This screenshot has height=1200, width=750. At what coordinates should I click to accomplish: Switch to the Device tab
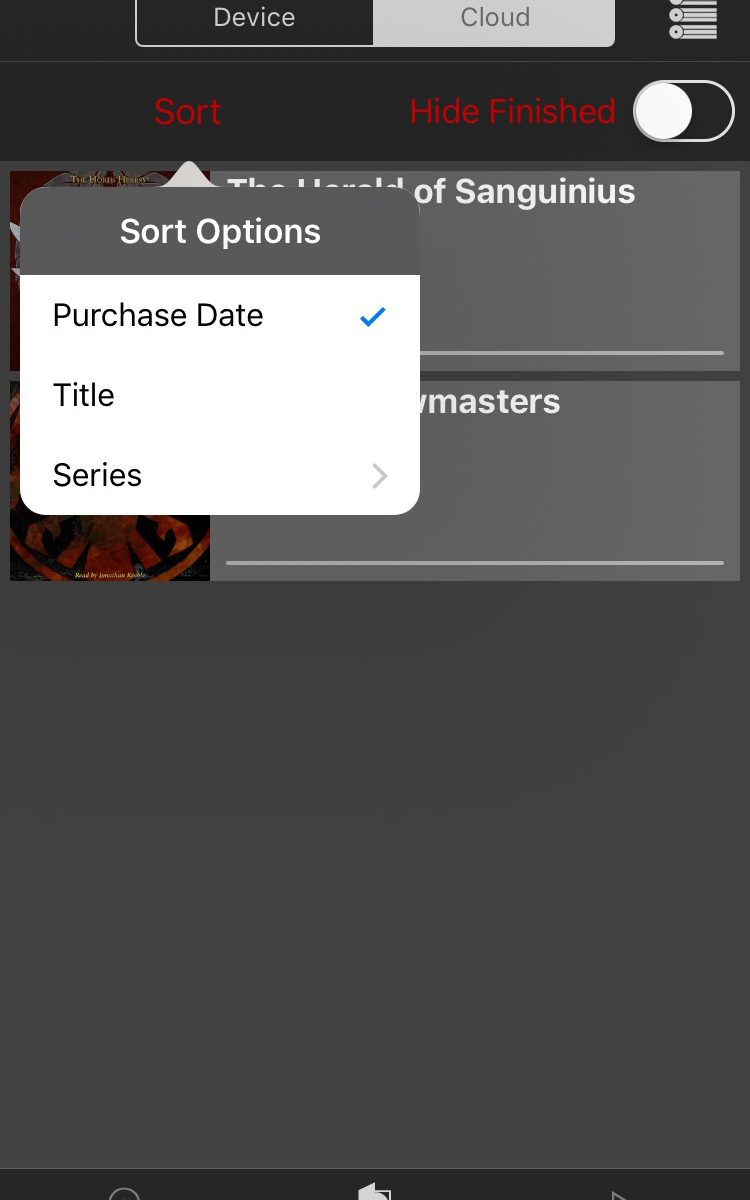(x=255, y=19)
